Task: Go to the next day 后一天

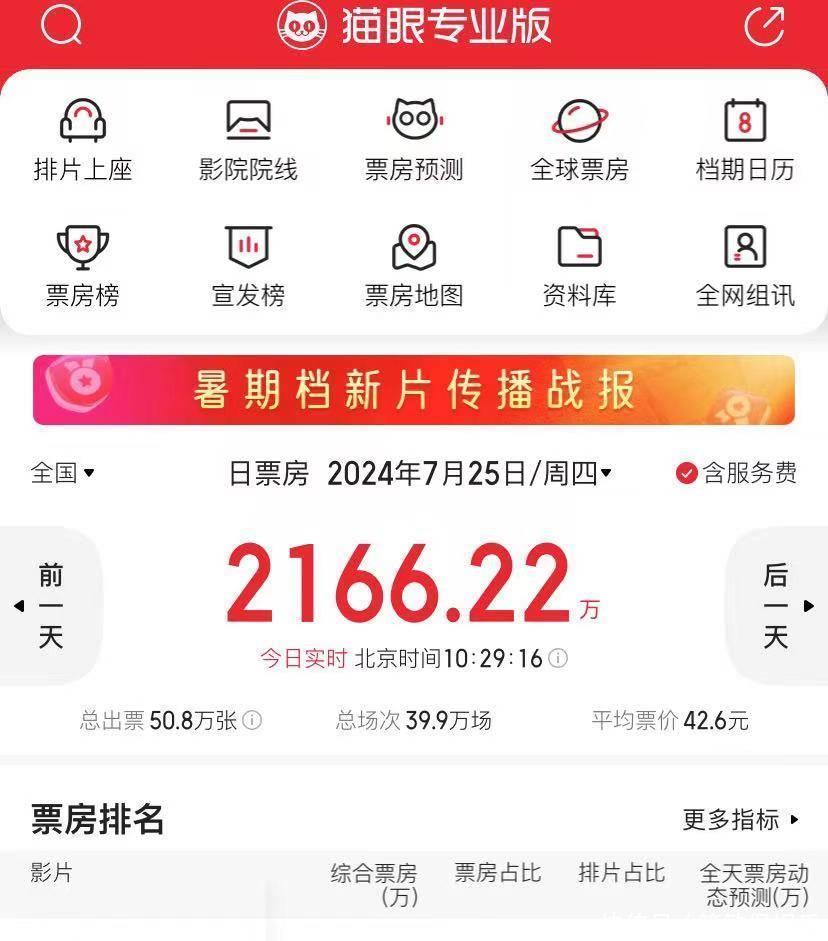Action: coord(777,606)
